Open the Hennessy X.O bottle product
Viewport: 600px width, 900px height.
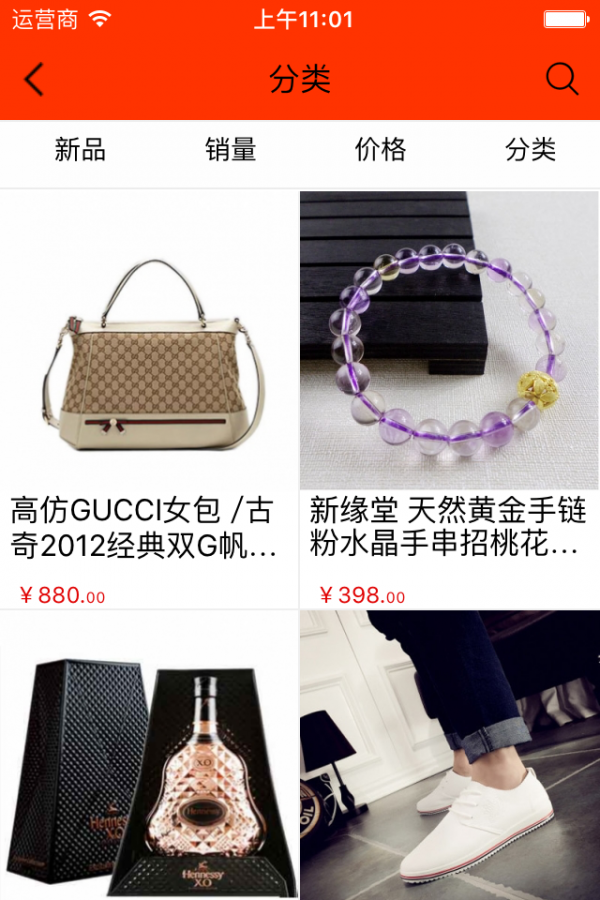(149, 758)
